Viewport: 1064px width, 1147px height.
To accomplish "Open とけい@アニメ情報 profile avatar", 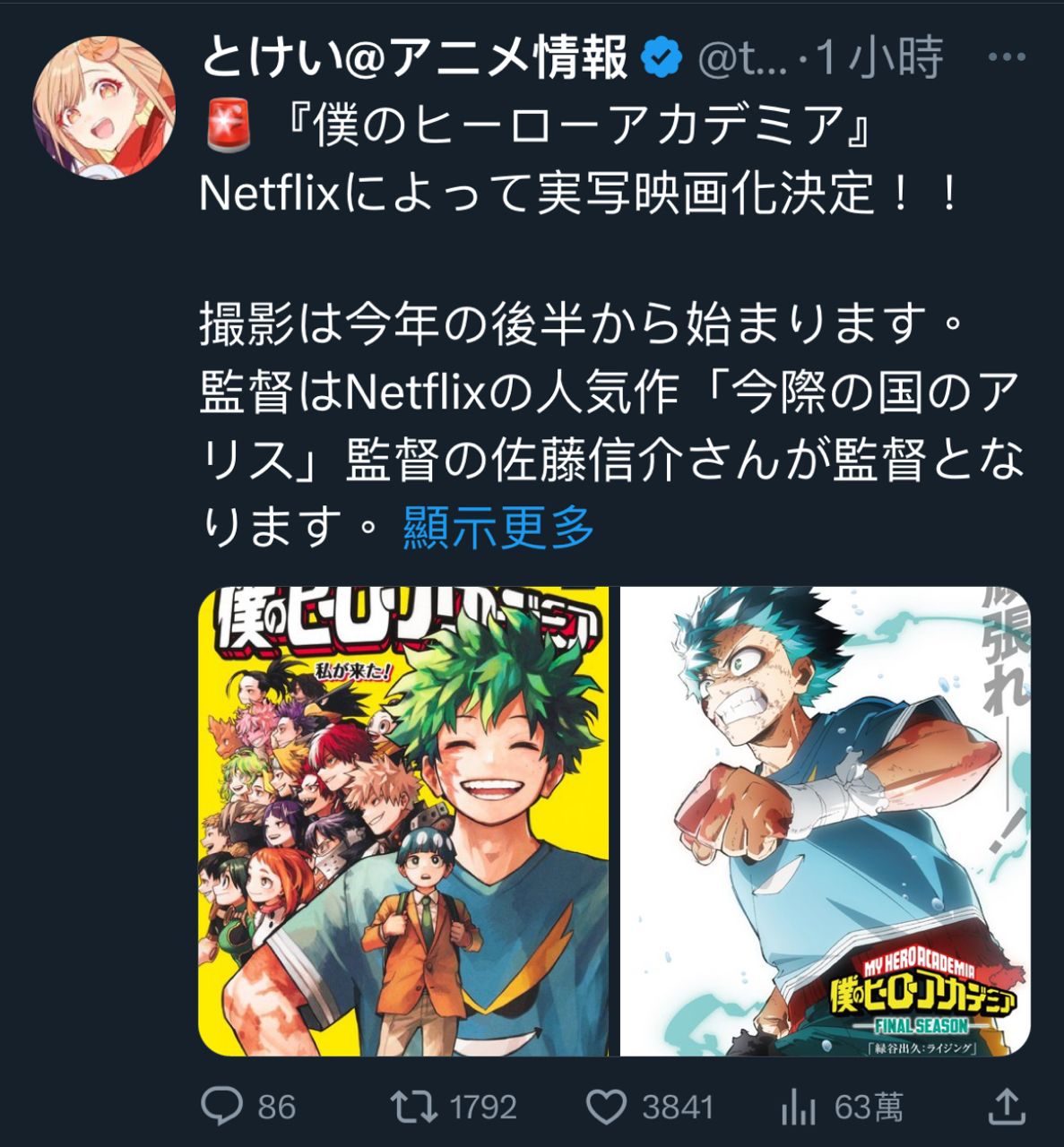I will pyautogui.click(x=104, y=108).
